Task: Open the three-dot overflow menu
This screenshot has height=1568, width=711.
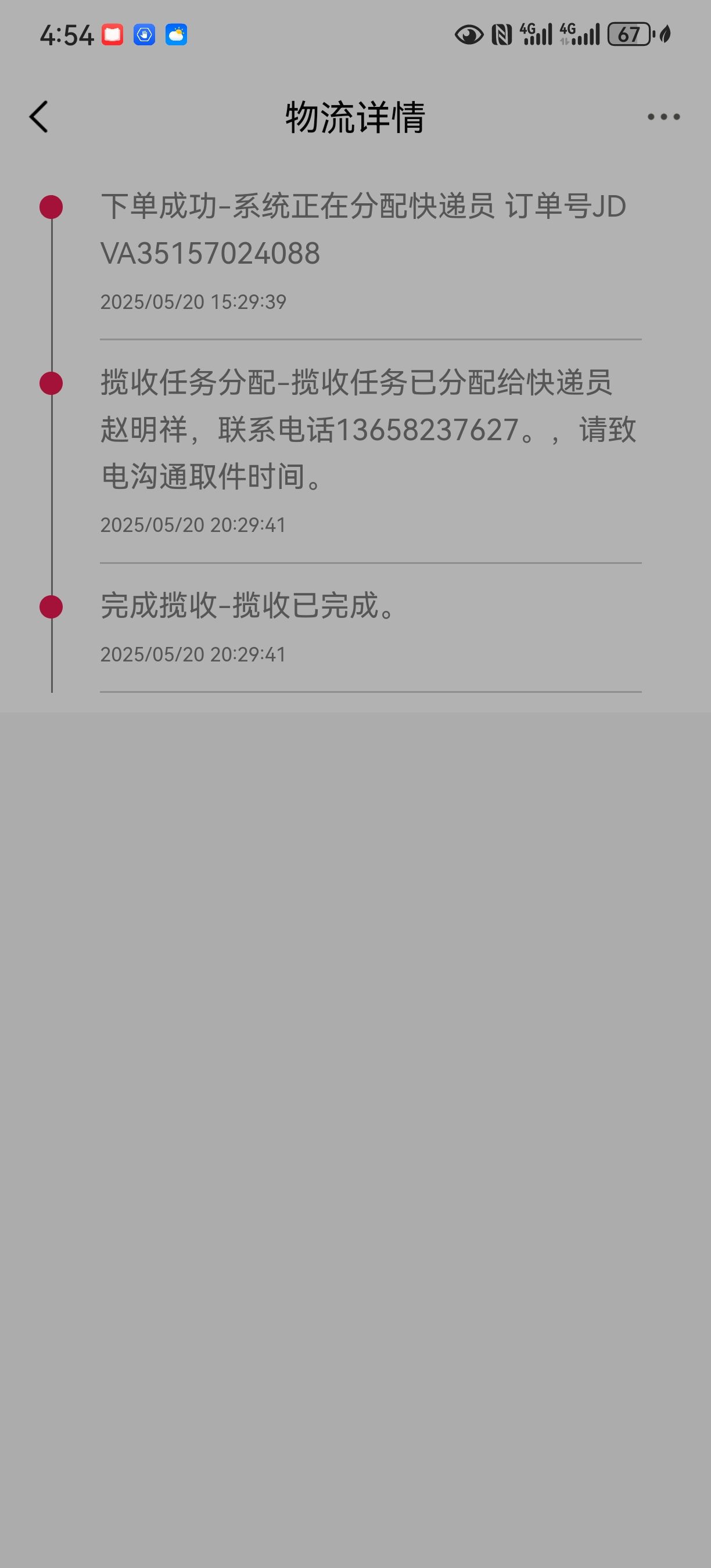Action: pyautogui.click(x=663, y=117)
